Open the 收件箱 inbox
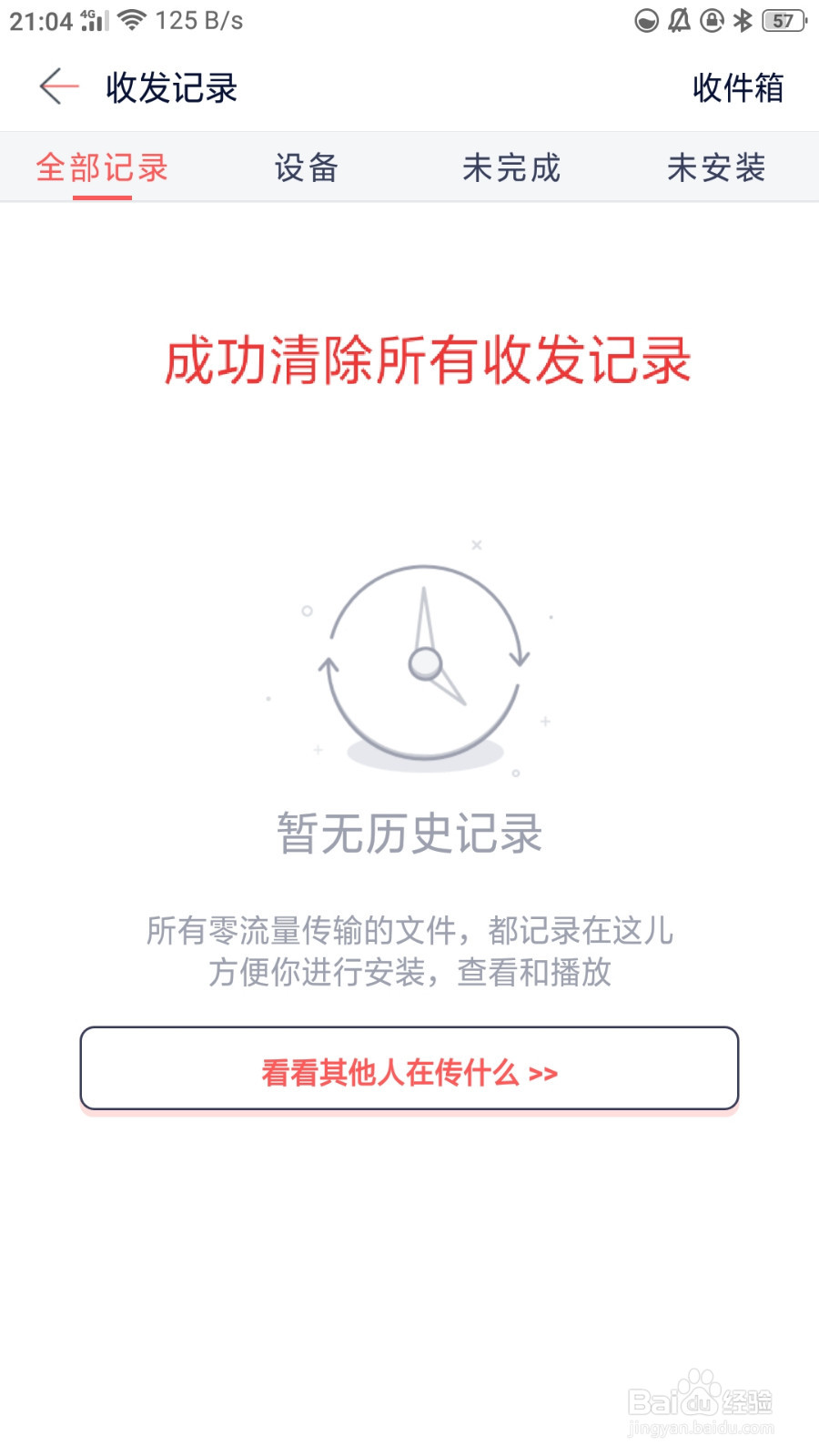Viewport: 819px width, 1456px height. point(739,88)
